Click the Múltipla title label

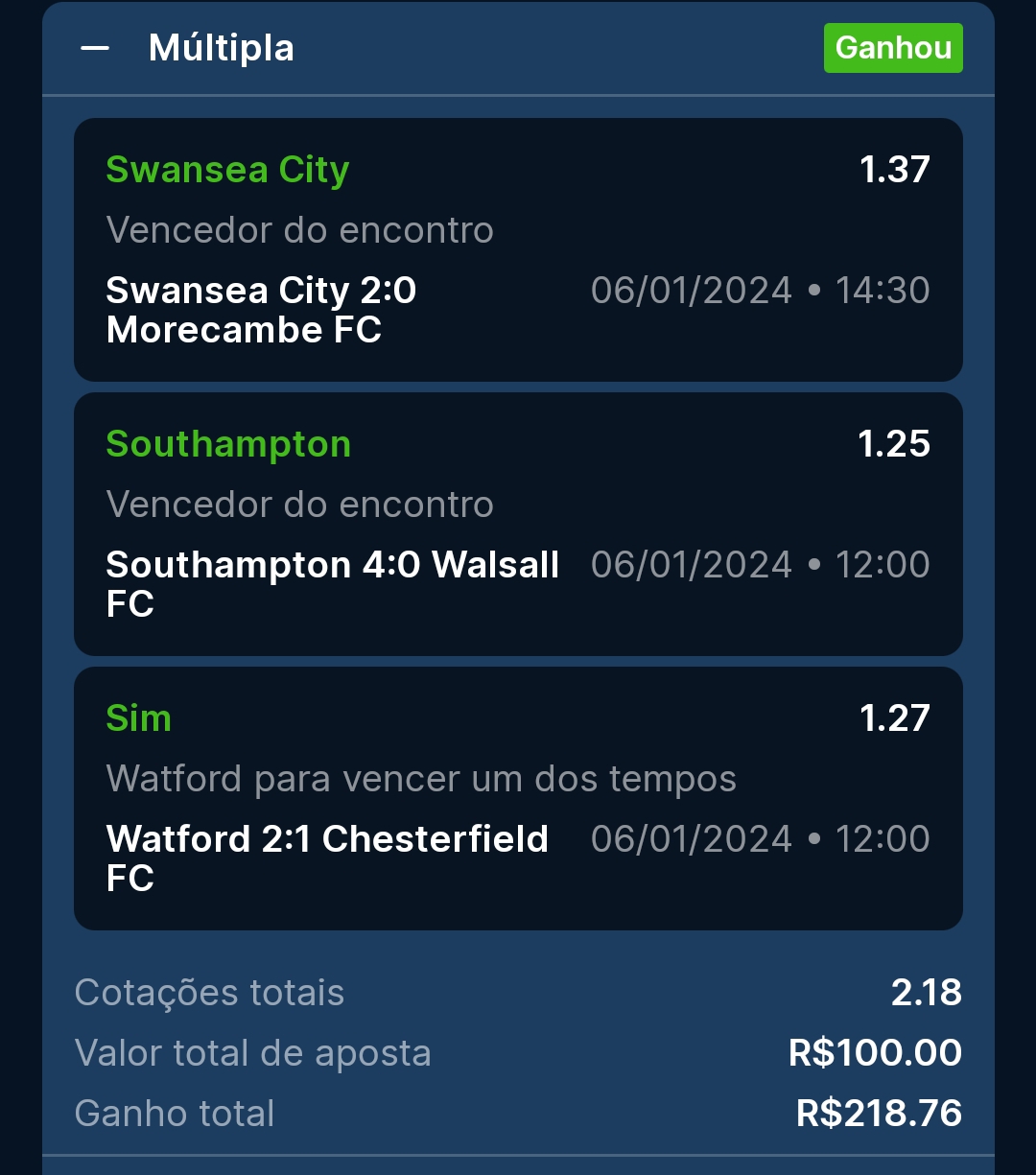tap(221, 47)
